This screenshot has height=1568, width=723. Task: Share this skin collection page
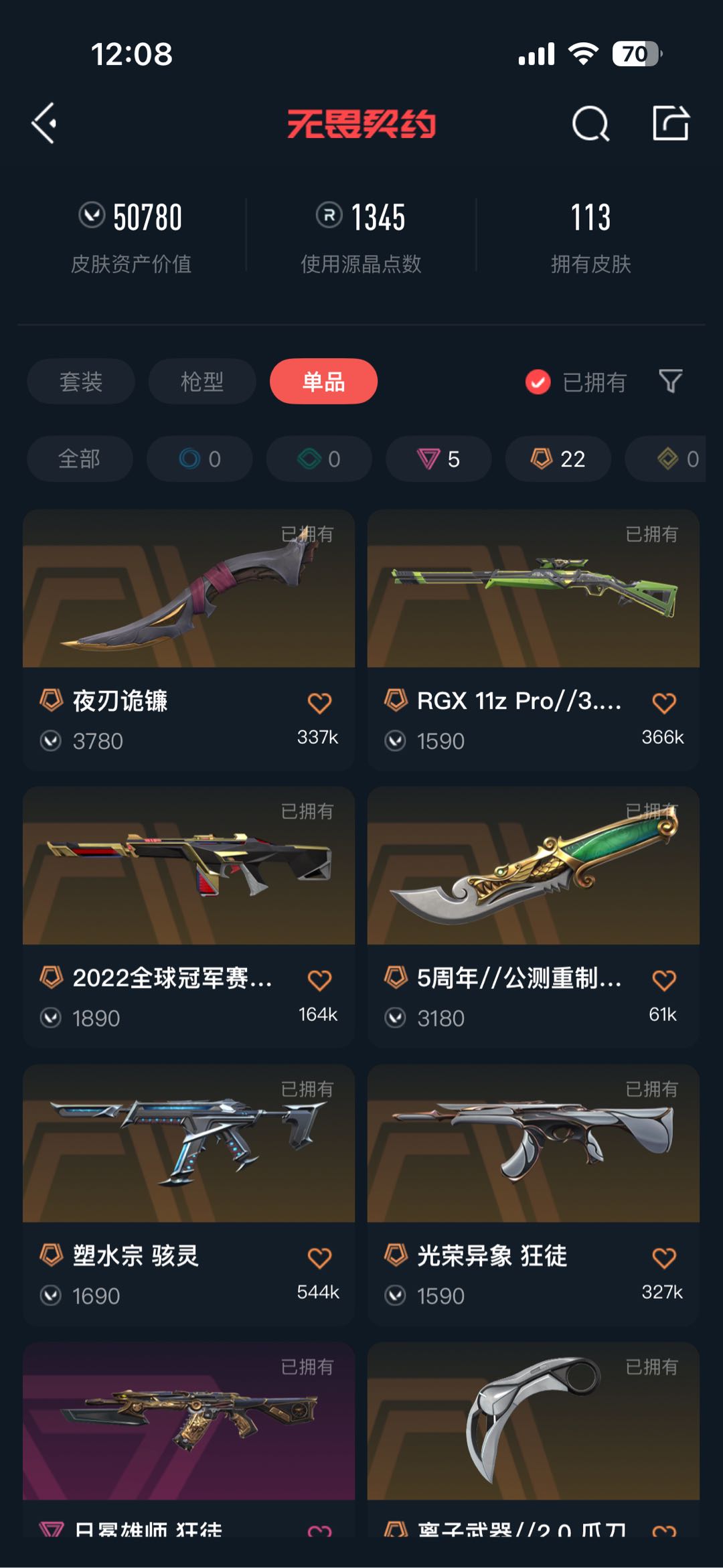670,123
